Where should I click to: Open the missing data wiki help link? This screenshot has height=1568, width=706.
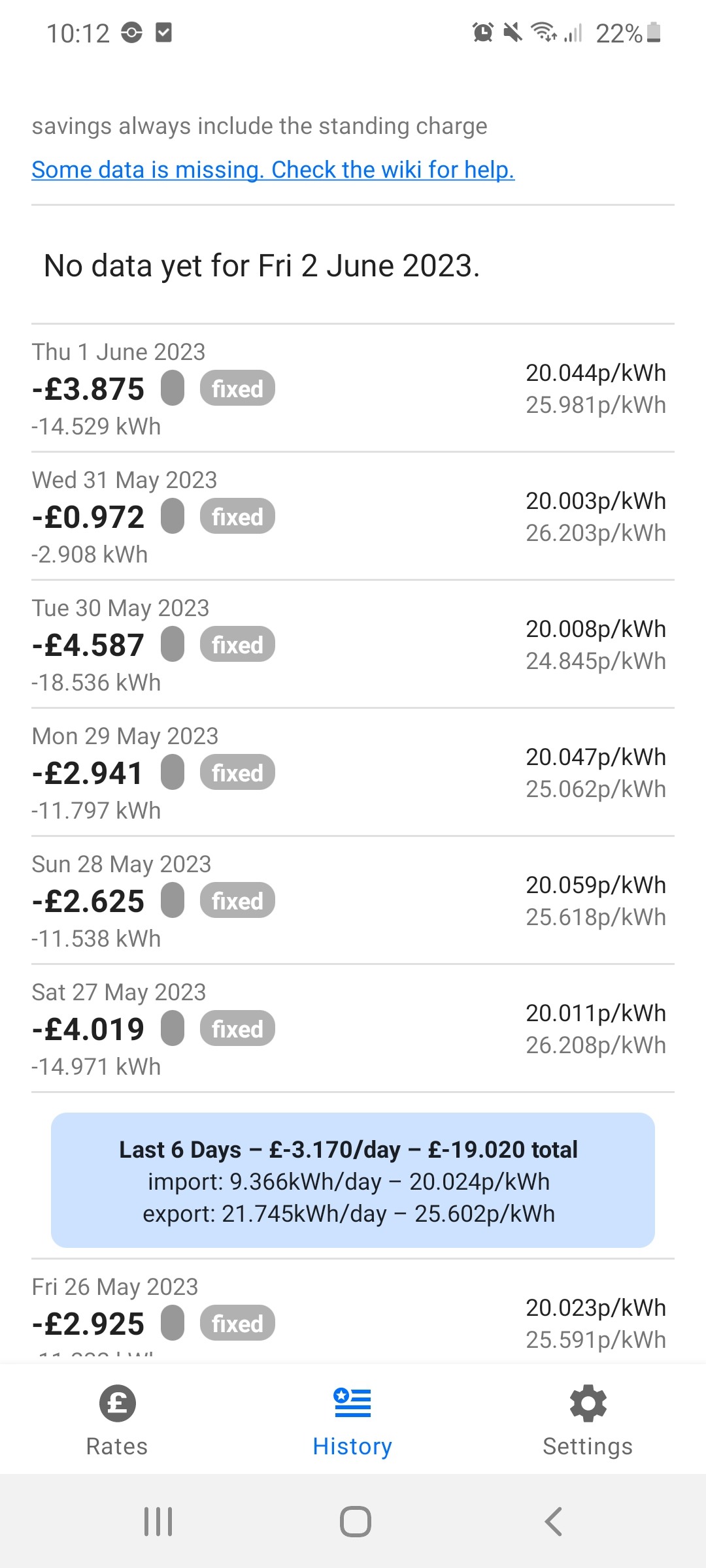coord(273,170)
